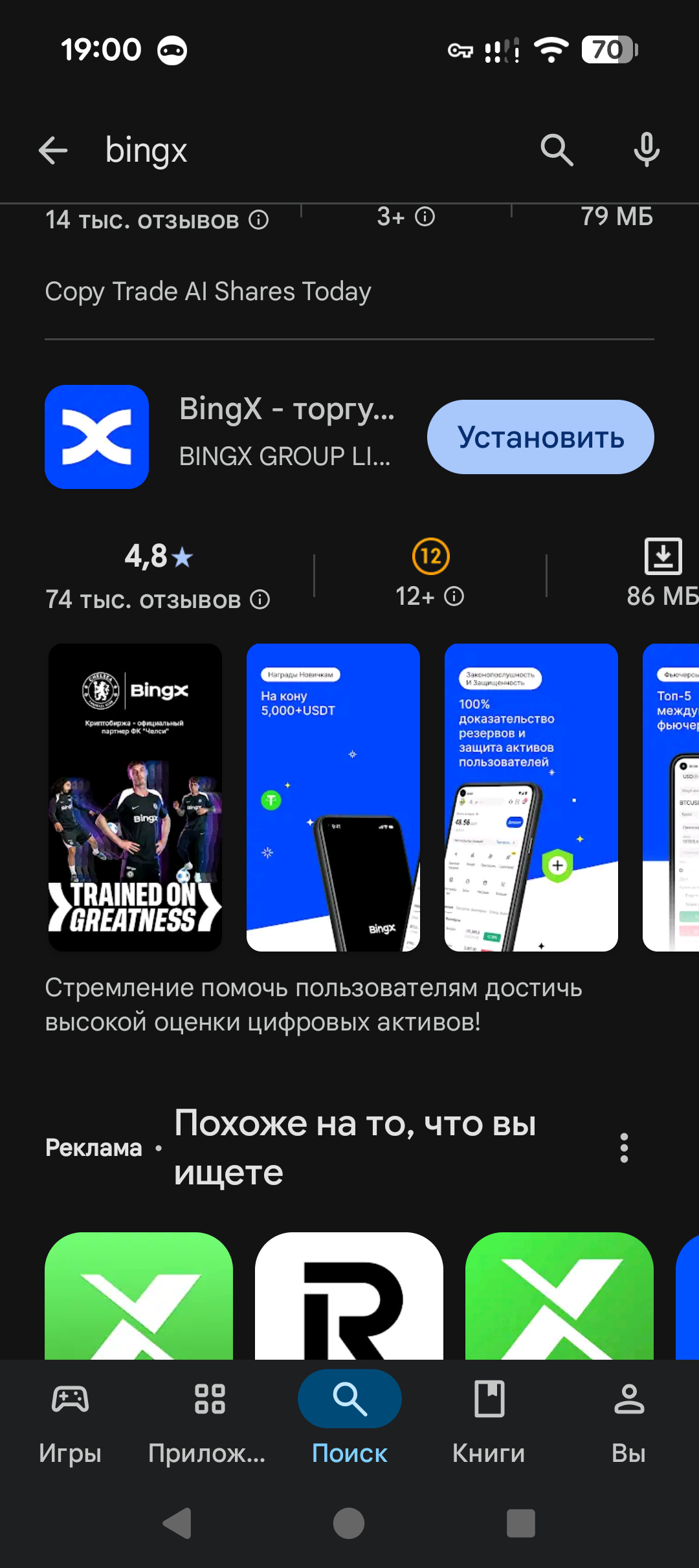Install the BingX app
The image size is (699, 1568).
point(540,437)
